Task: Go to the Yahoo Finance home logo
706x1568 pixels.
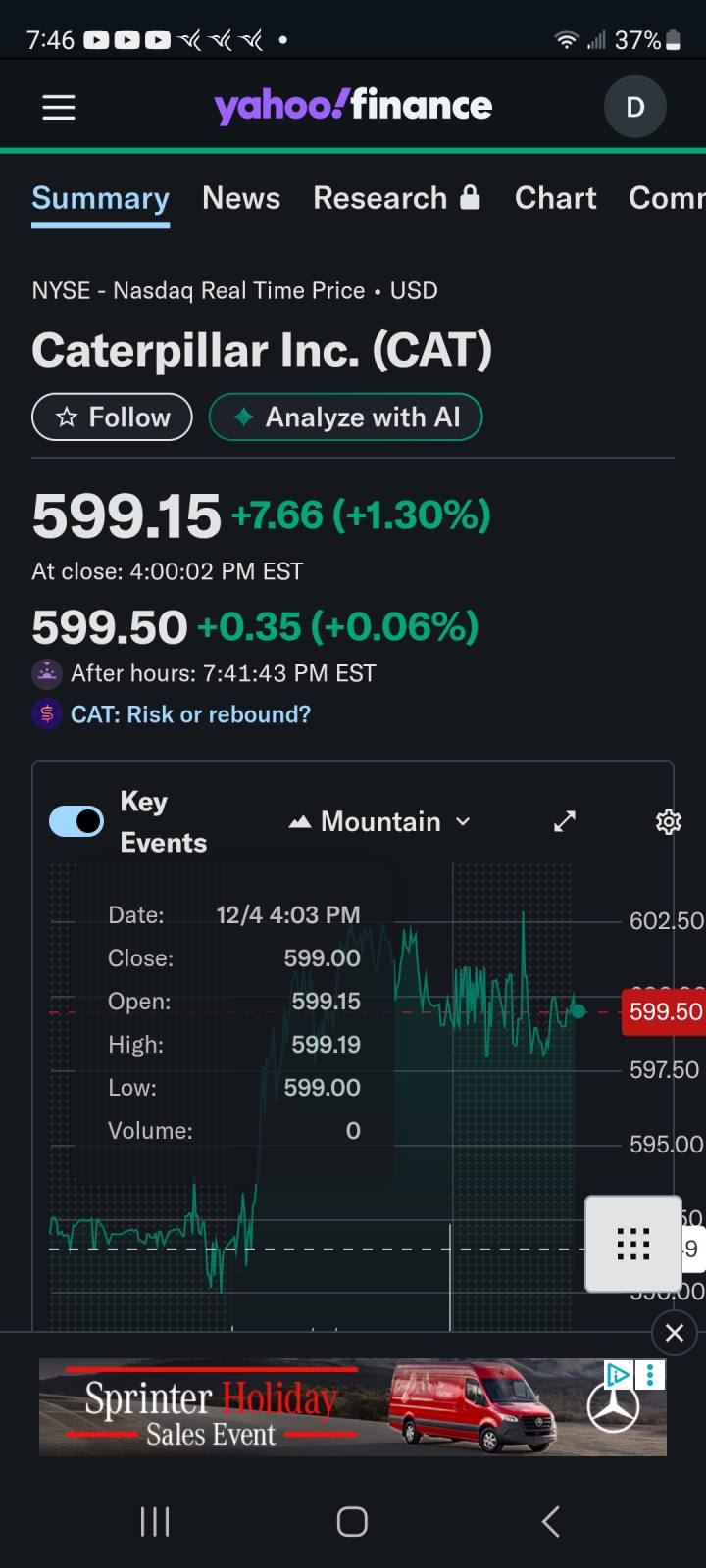Action: tap(353, 105)
